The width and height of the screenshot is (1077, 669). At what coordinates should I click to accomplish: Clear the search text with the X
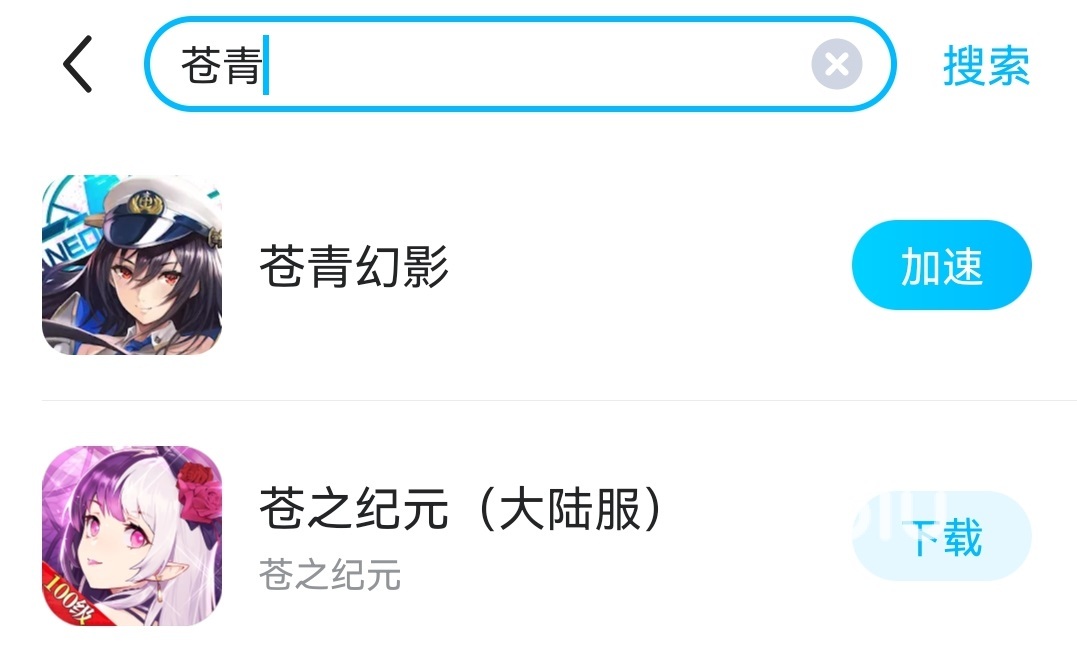click(x=836, y=65)
